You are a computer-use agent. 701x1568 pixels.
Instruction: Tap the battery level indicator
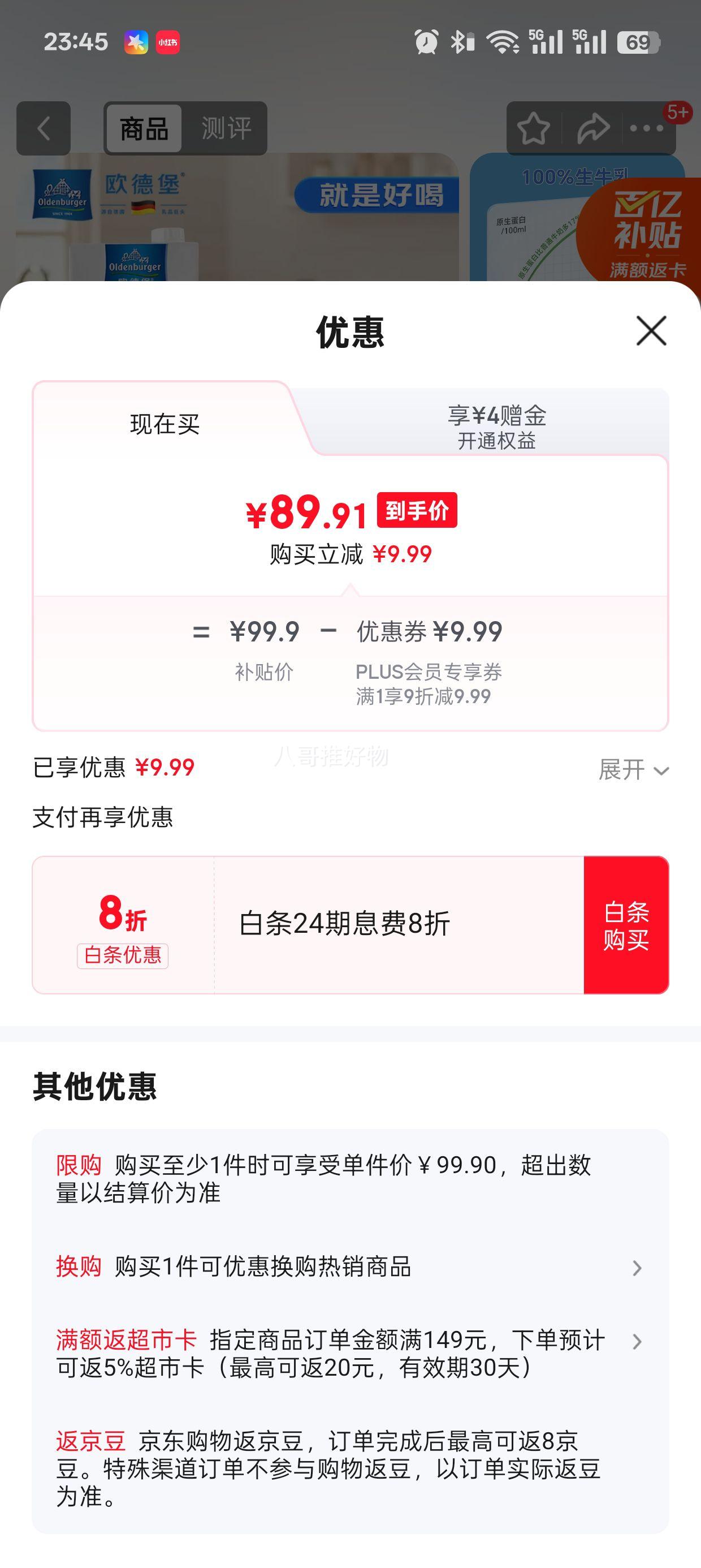pyautogui.click(x=638, y=41)
